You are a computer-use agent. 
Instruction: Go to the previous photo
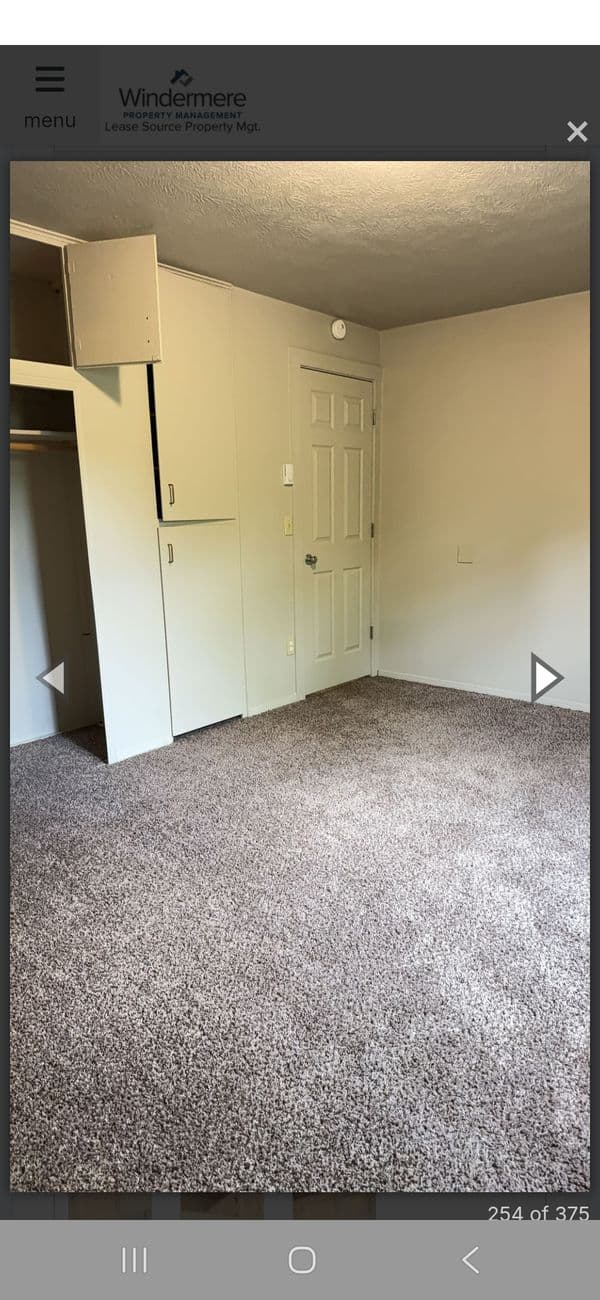pyautogui.click(x=51, y=678)
